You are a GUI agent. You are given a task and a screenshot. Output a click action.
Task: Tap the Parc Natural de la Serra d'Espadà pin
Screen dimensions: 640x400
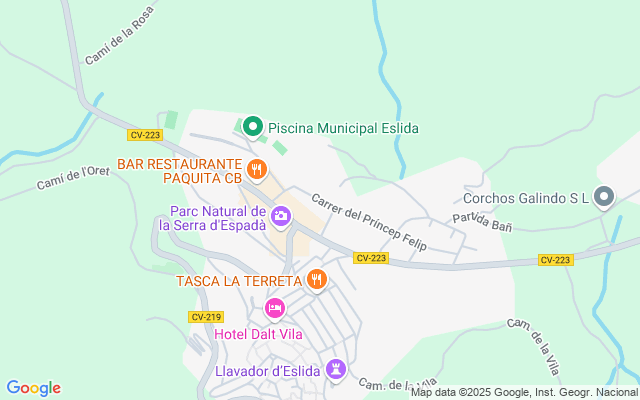pyautogui.click(x=281, y=216)
